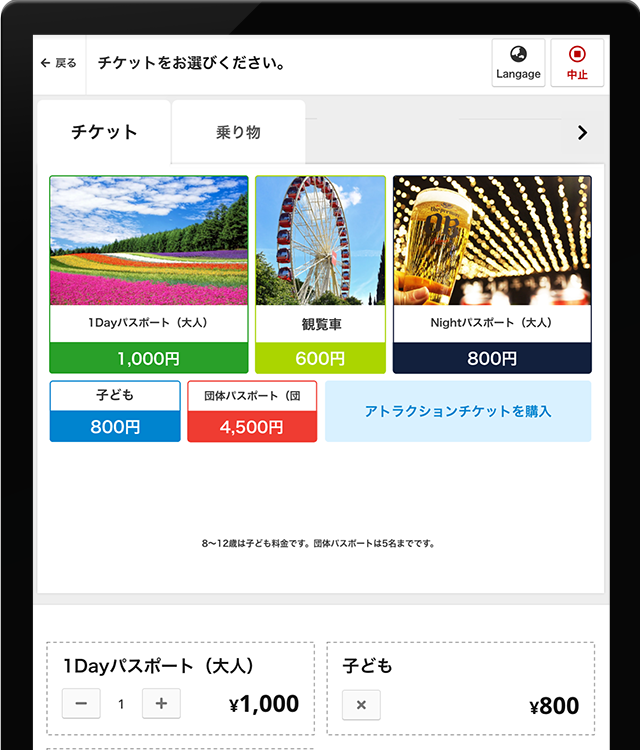Decrease 1Dayパスポート quantity with minus
The height and width of the screenshot is (750, 640).
click(x=81, y=704)
